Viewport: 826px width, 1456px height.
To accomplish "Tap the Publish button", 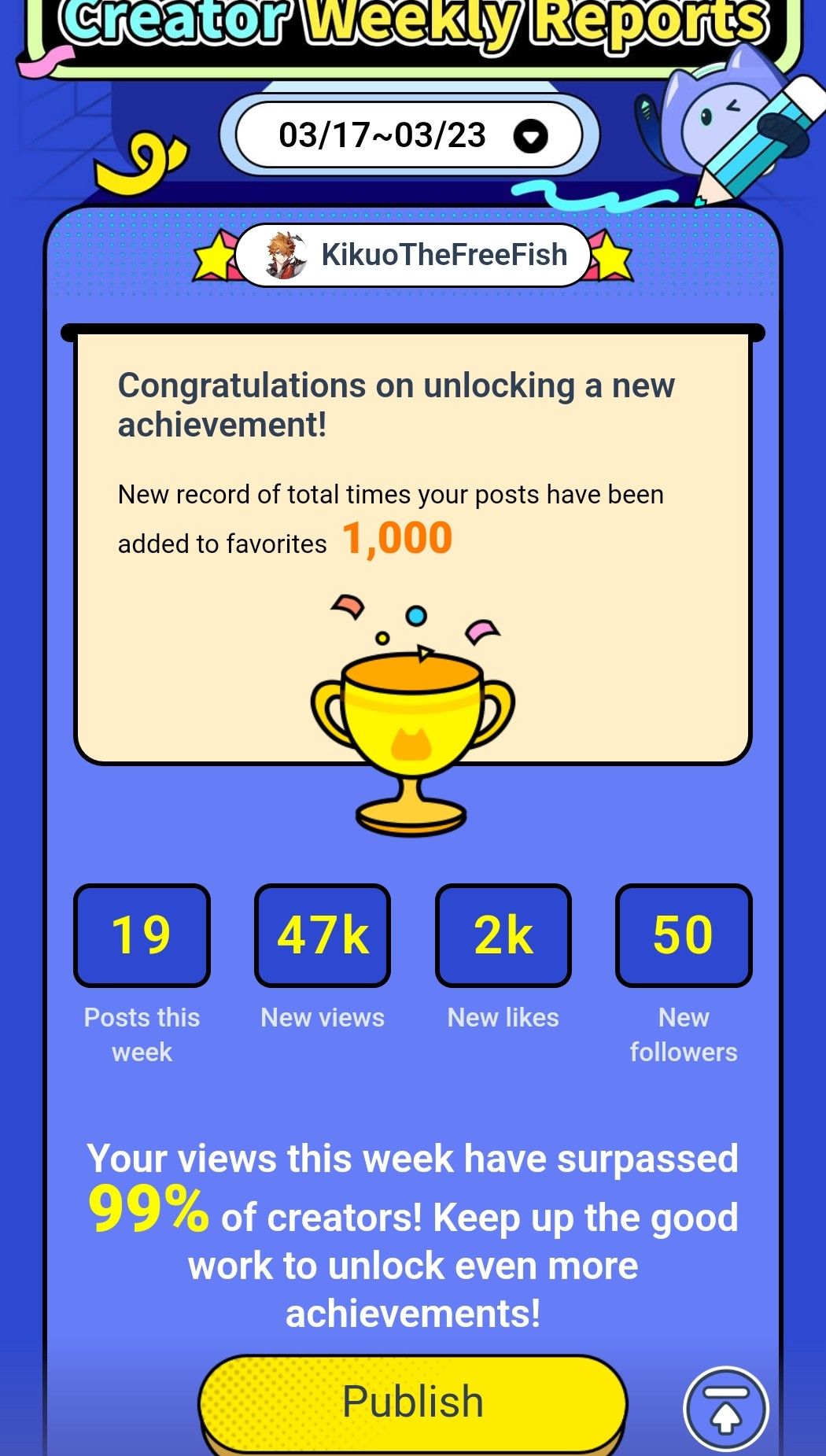I will (x=413, y=1402).
